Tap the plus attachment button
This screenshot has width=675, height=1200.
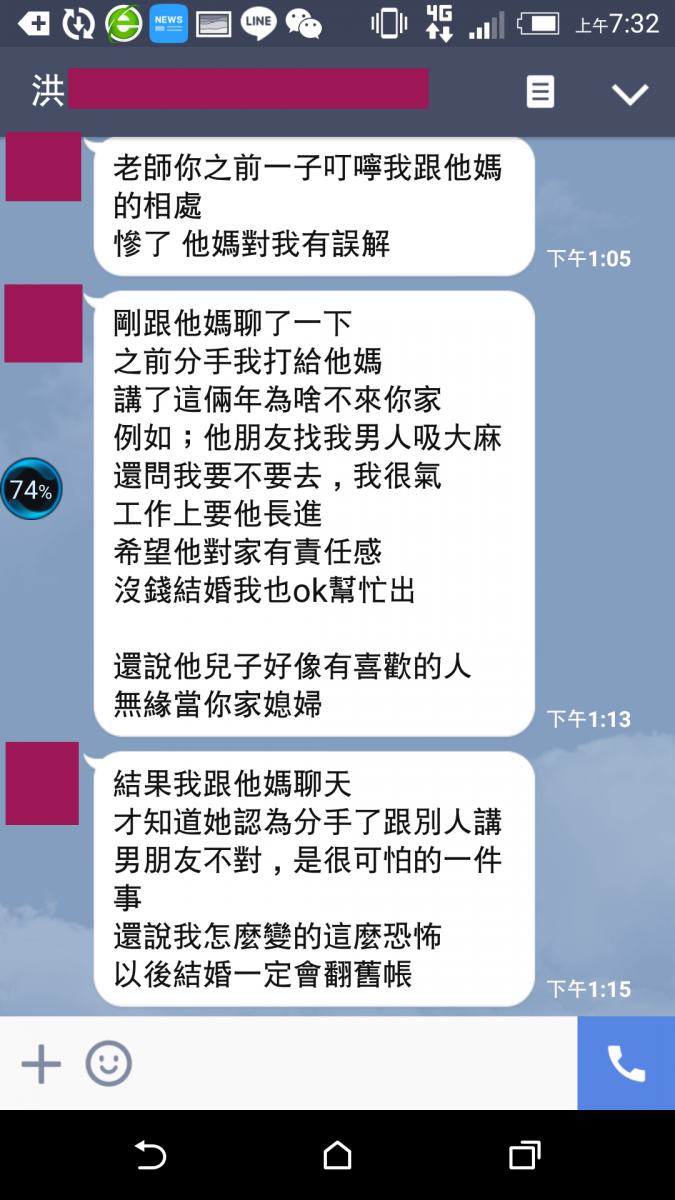coord(41,1064)
